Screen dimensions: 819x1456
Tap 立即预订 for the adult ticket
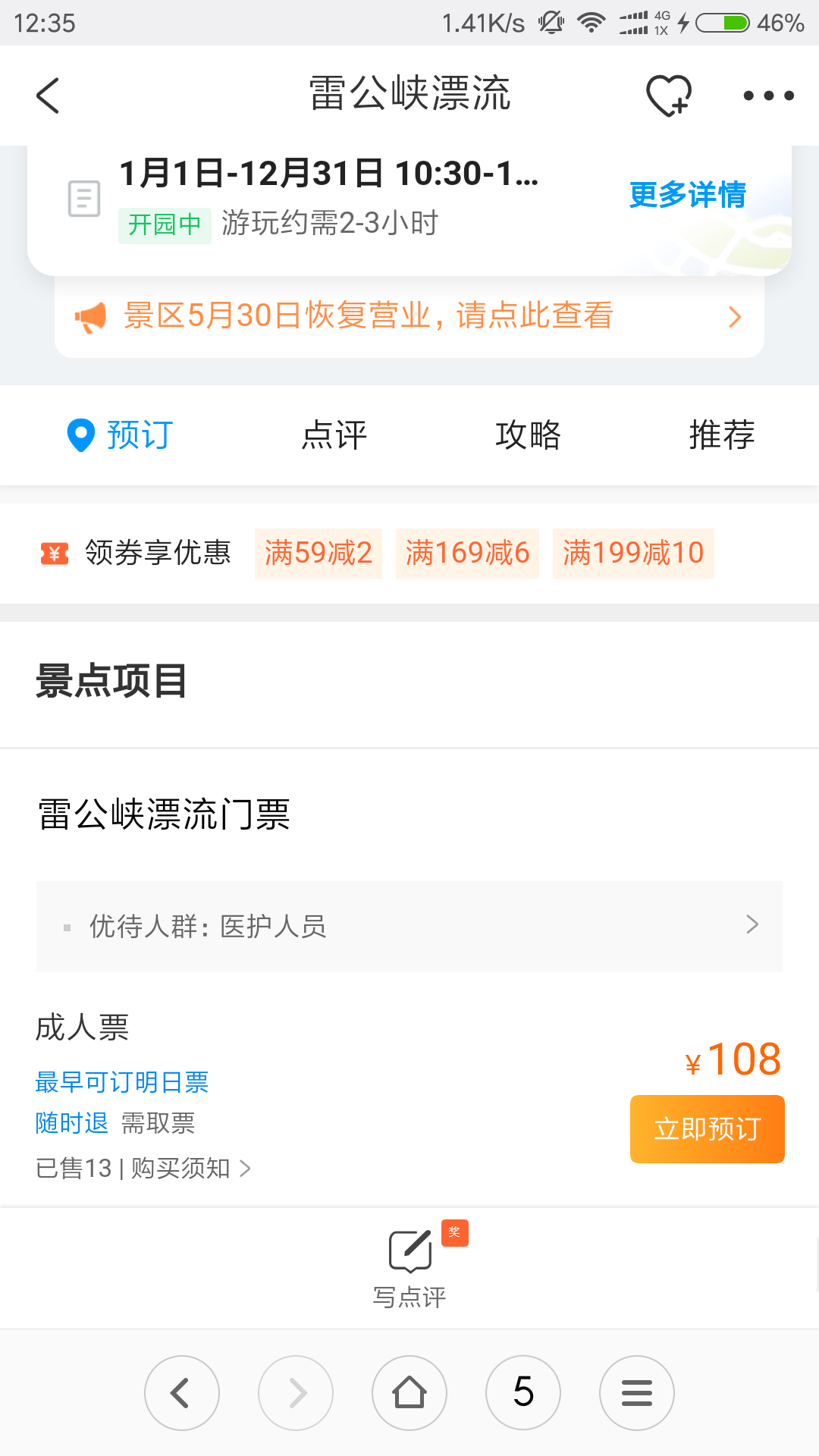707,1128
